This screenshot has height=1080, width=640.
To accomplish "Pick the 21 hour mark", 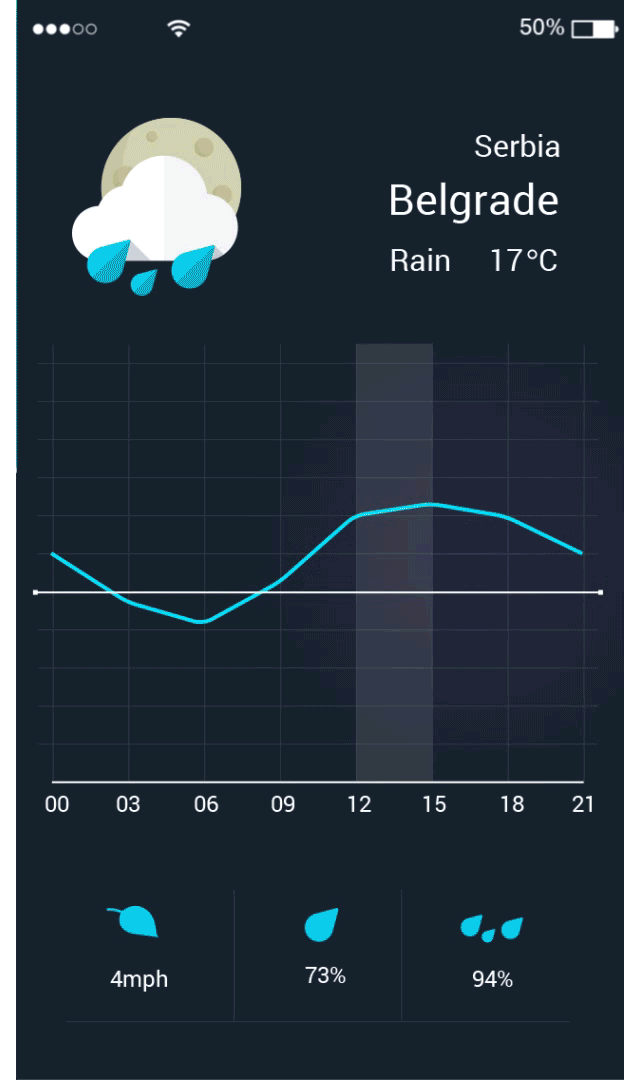I will coord(582,805).
